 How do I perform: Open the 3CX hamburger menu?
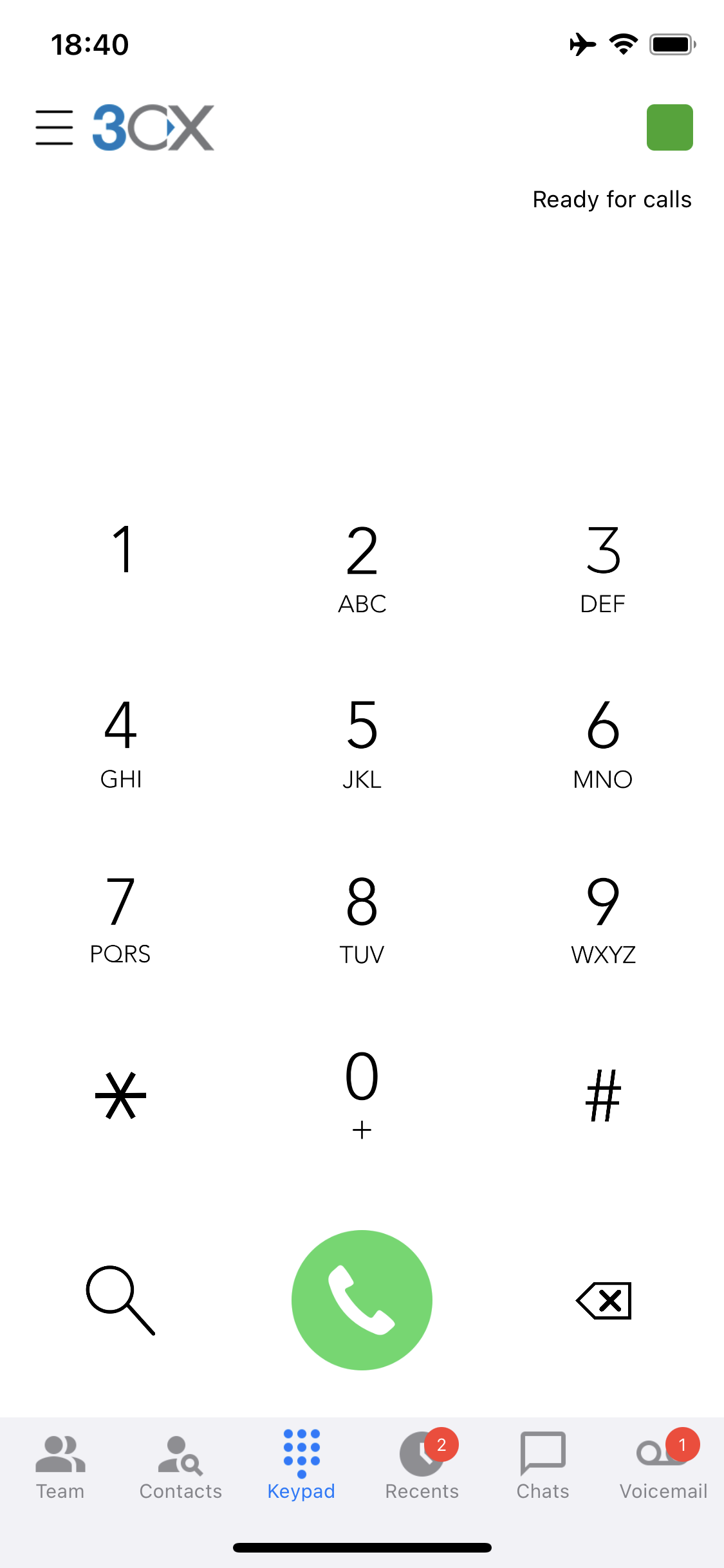click(54, 127)
